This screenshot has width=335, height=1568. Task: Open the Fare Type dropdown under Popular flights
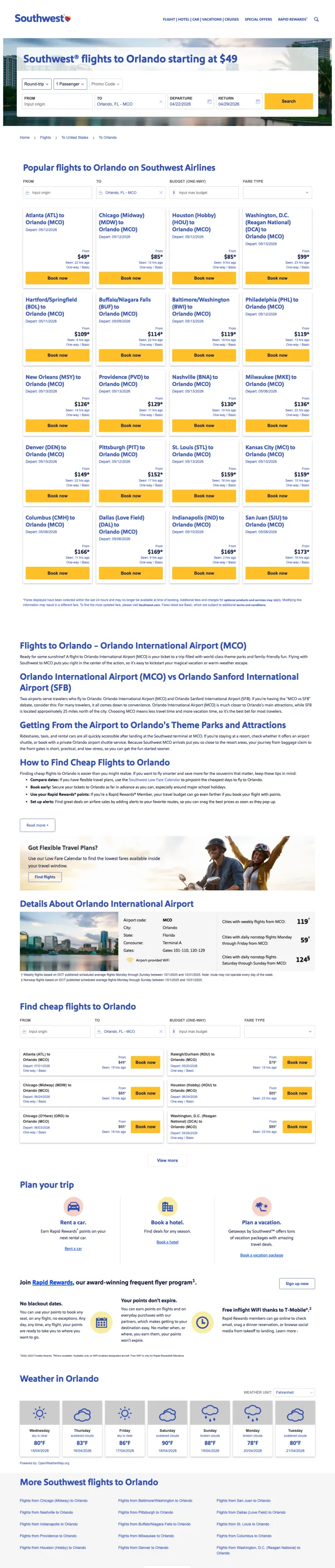pos(277,192)
